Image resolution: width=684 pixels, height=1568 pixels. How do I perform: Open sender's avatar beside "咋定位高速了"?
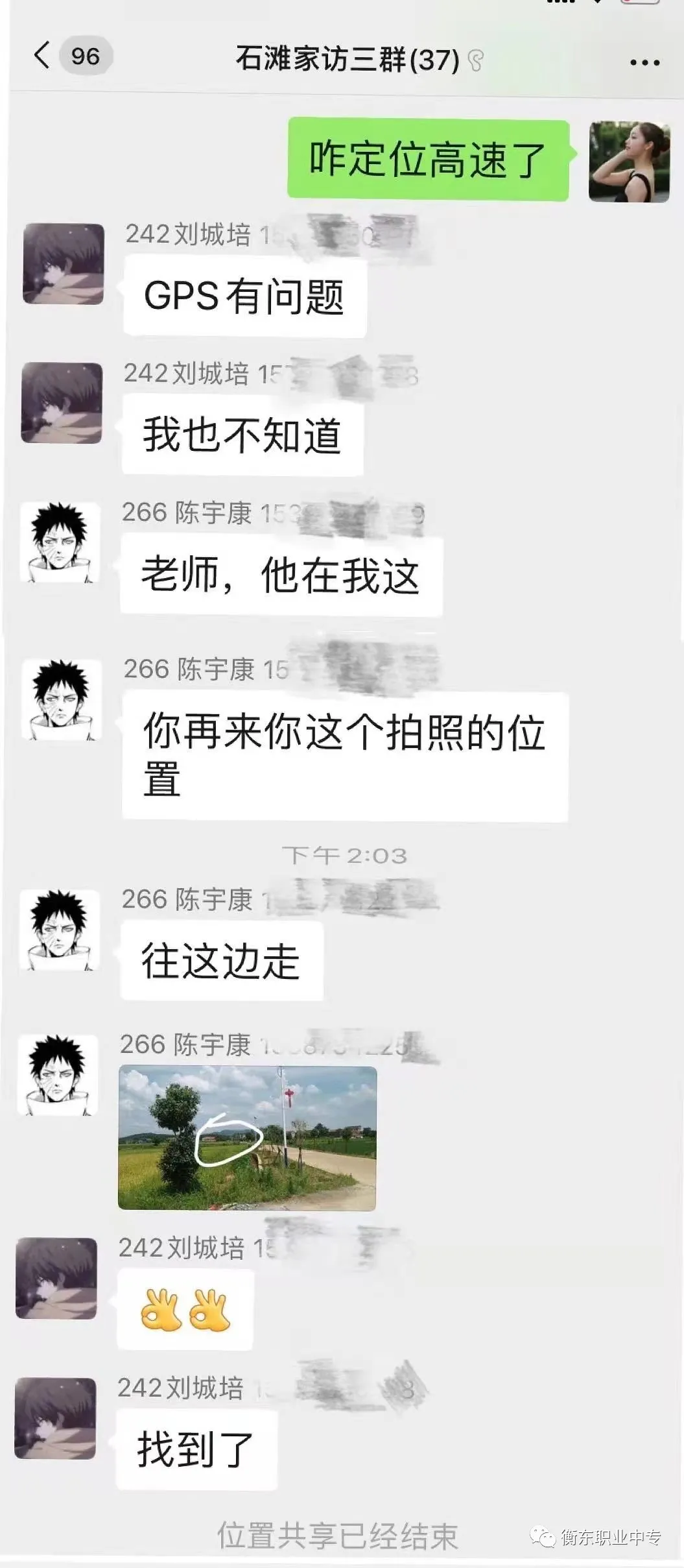[x=628, y=162]
